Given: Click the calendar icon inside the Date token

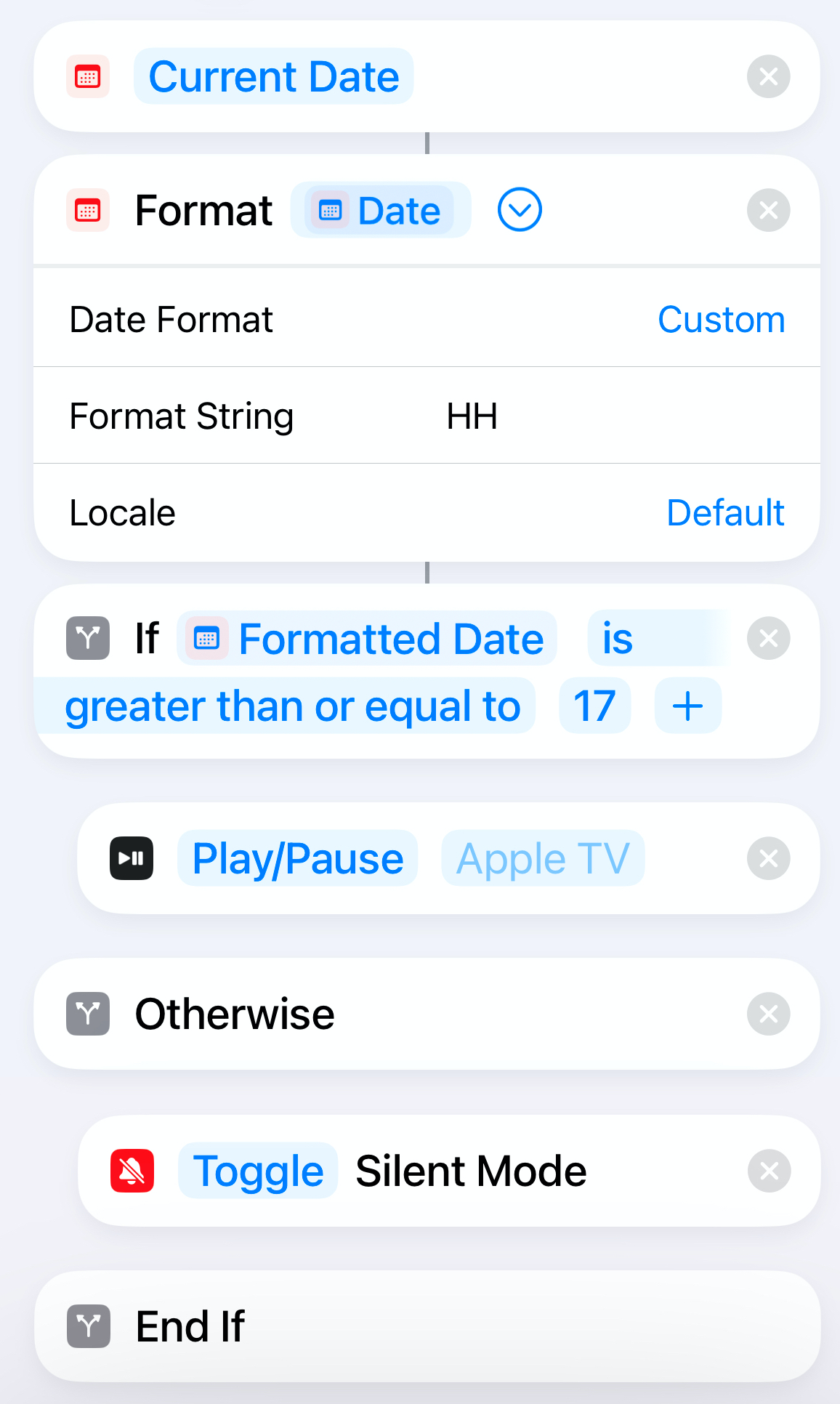Looking at the screenshot, I should [331, 209].
